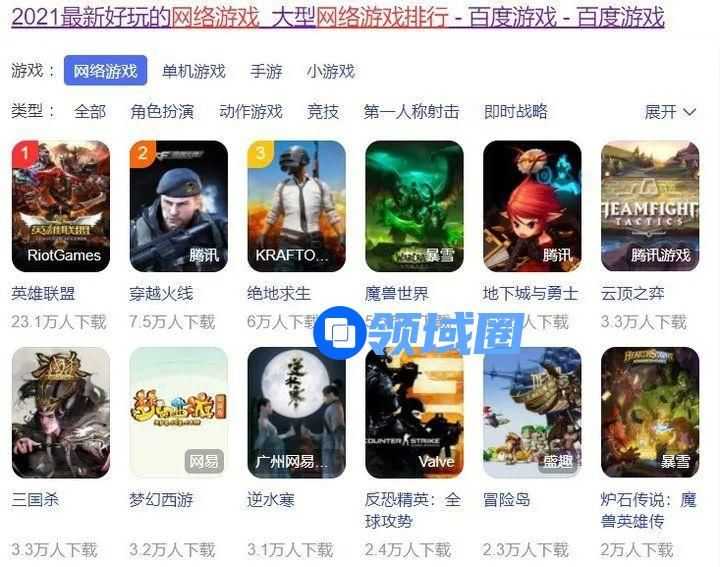The height and width of the screenshot is (567, 720).
Task: Filter game type by 动作游戏
Action: coord(251,111)
